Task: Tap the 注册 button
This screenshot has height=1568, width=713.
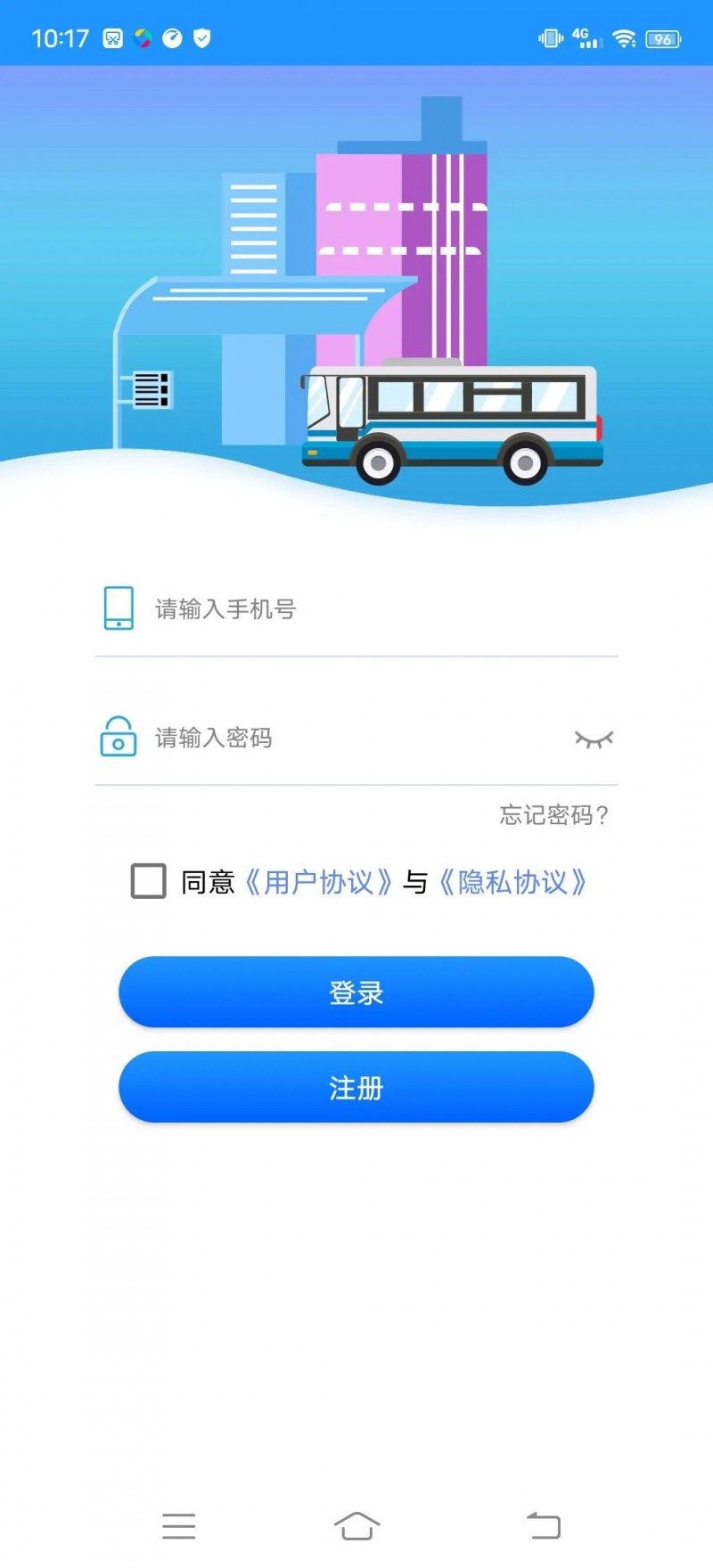Action: (356, 1087)
